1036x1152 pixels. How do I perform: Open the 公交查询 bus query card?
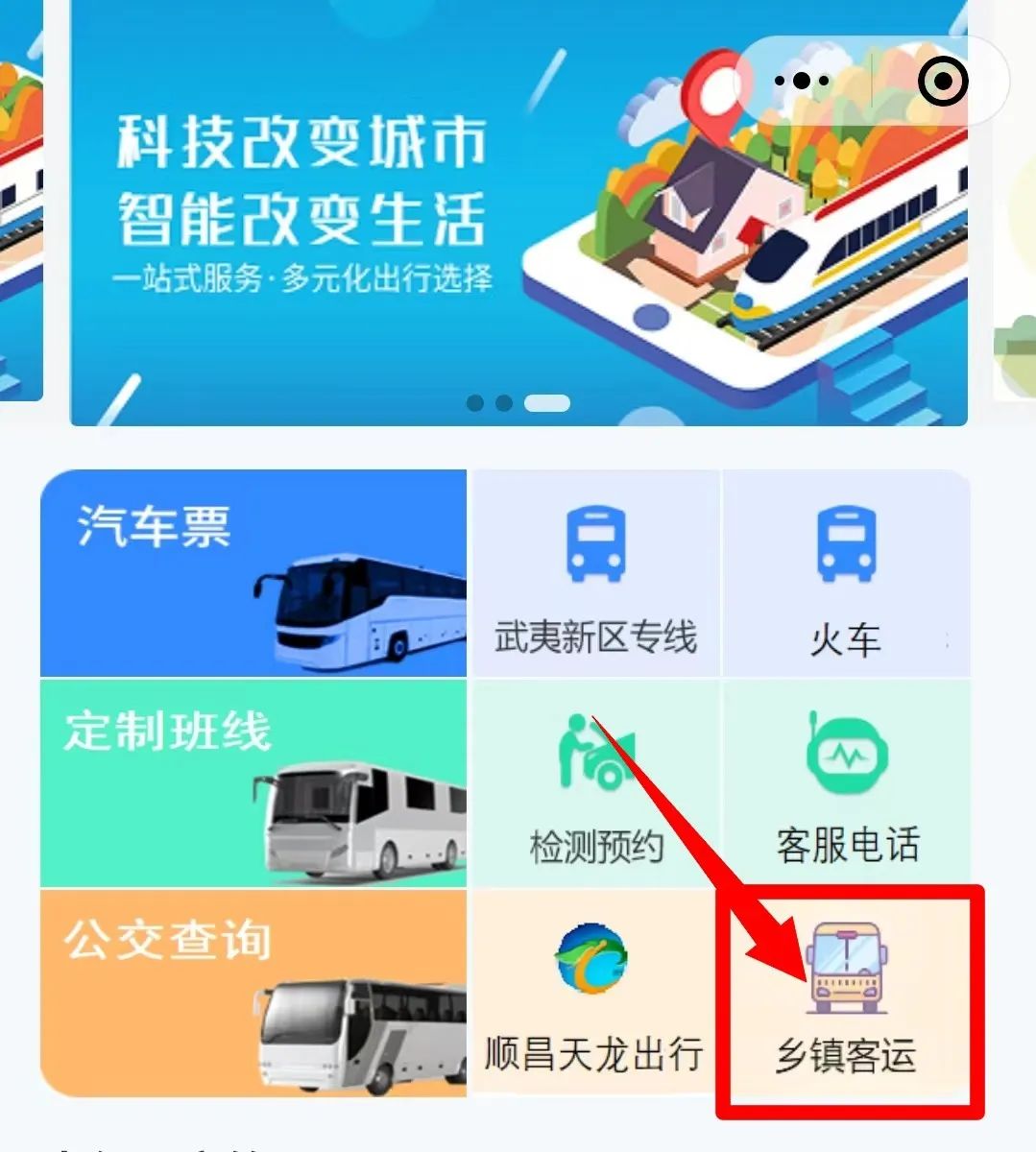point(253,993)
